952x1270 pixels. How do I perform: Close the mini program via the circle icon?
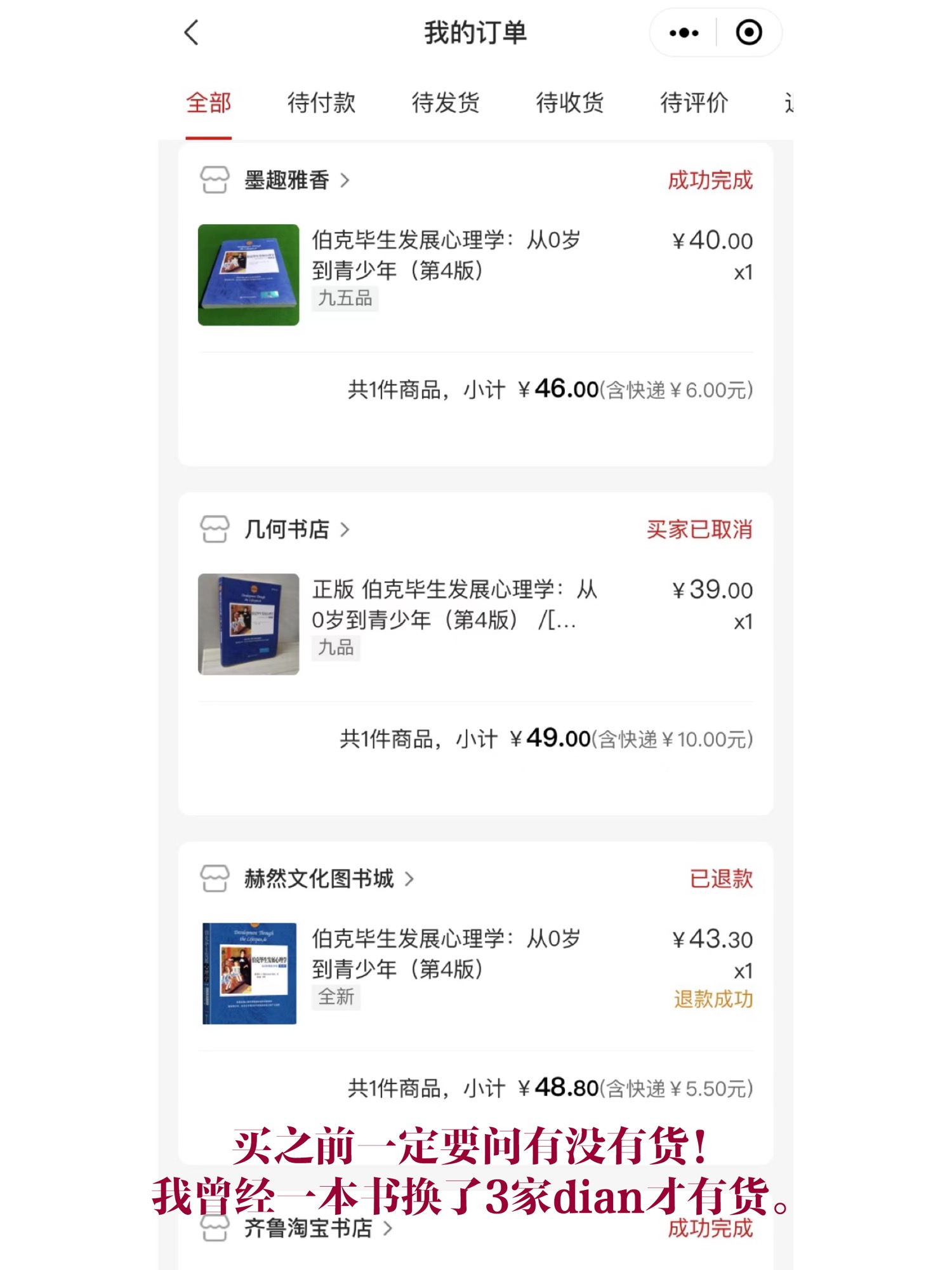pos(748,33)
